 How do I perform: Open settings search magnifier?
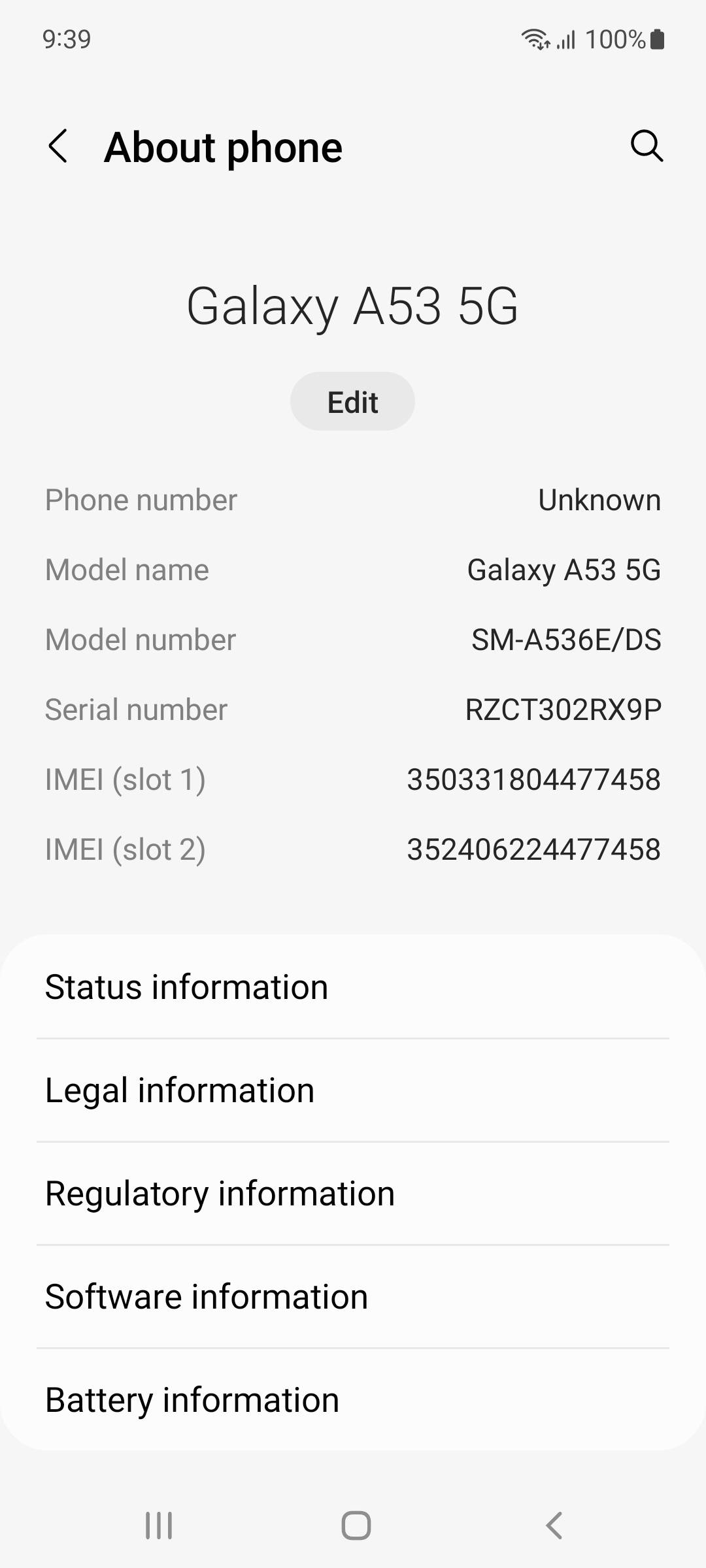[647, 146]
